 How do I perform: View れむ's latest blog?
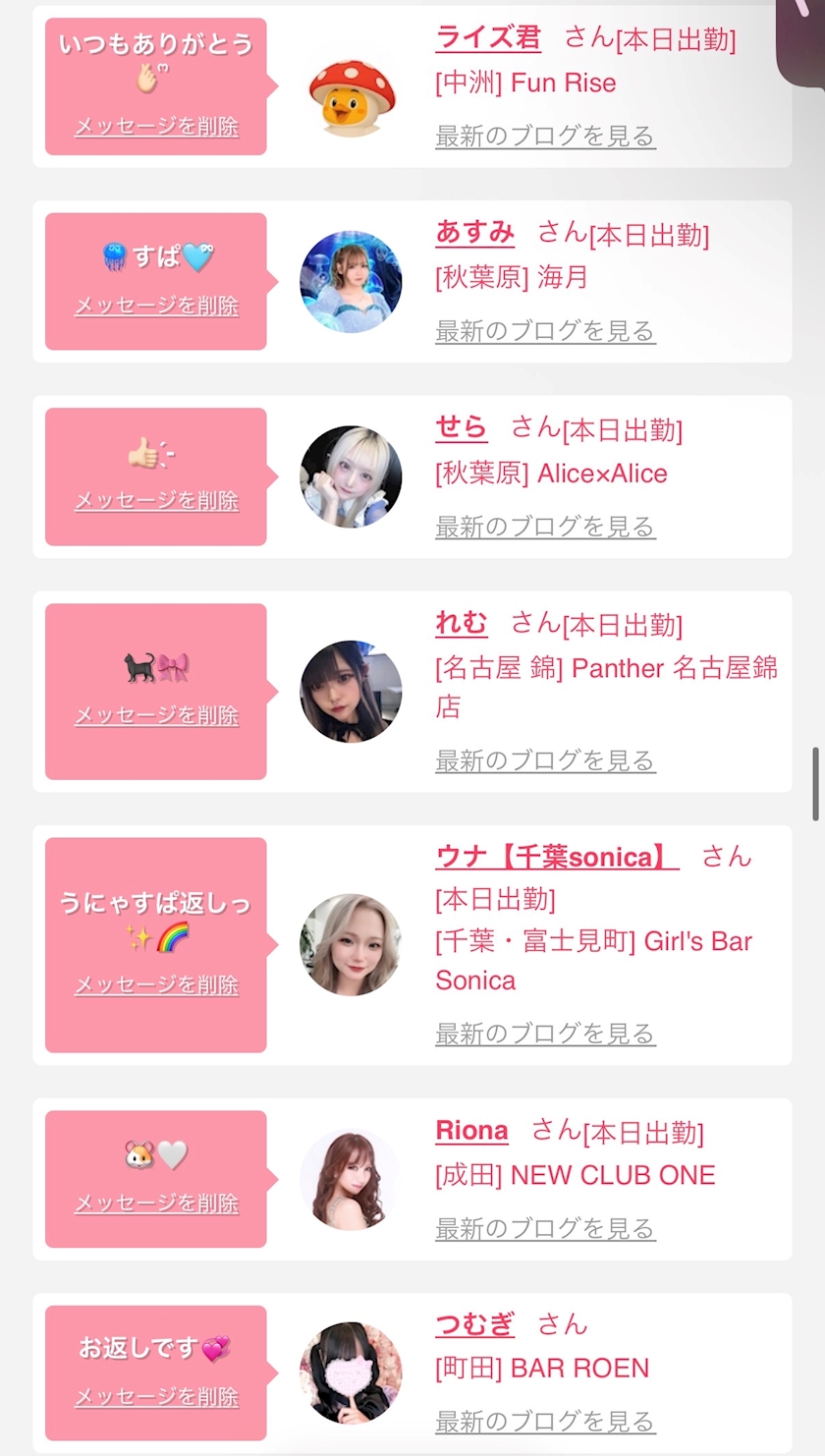(x=545, y=760)
